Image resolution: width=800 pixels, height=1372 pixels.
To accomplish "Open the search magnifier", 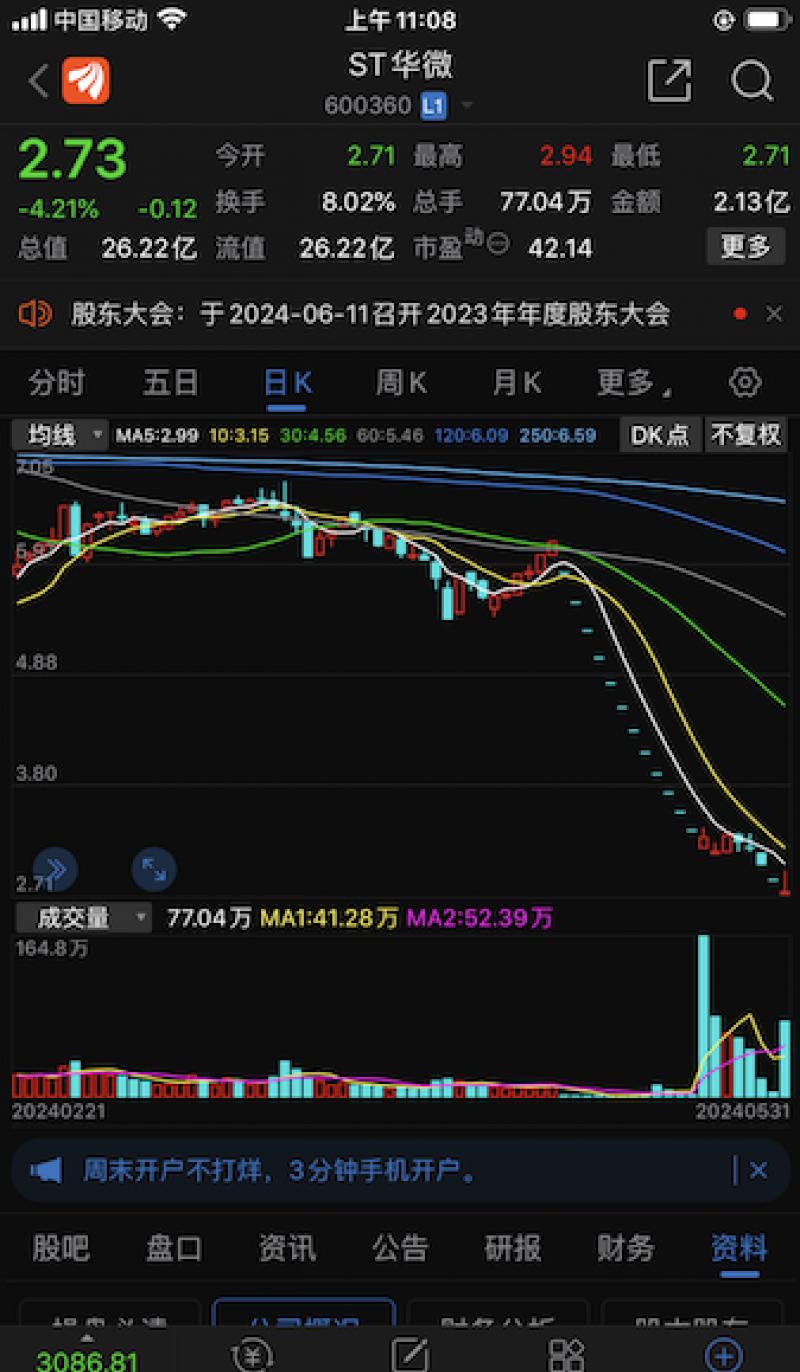I will [751, 81].
